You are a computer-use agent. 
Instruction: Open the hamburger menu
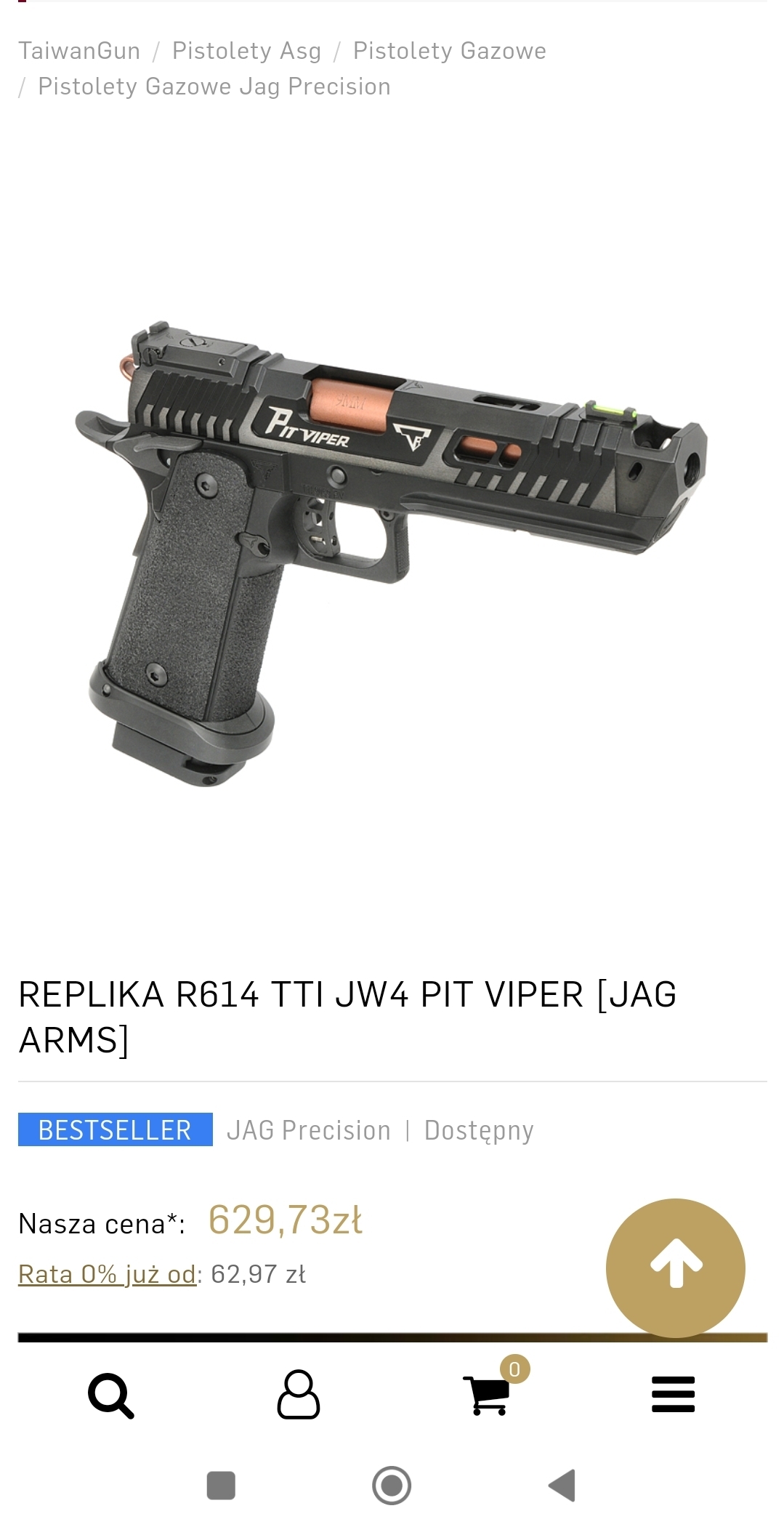click(x=673, y=1395)
